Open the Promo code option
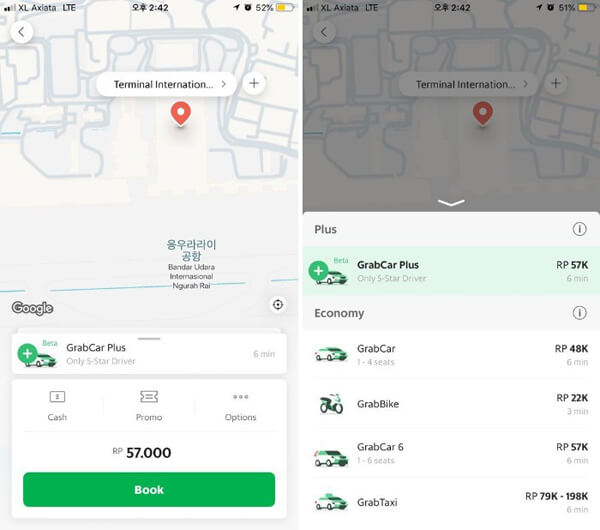Screen dimensions: 600x530 tap(148, 406)
